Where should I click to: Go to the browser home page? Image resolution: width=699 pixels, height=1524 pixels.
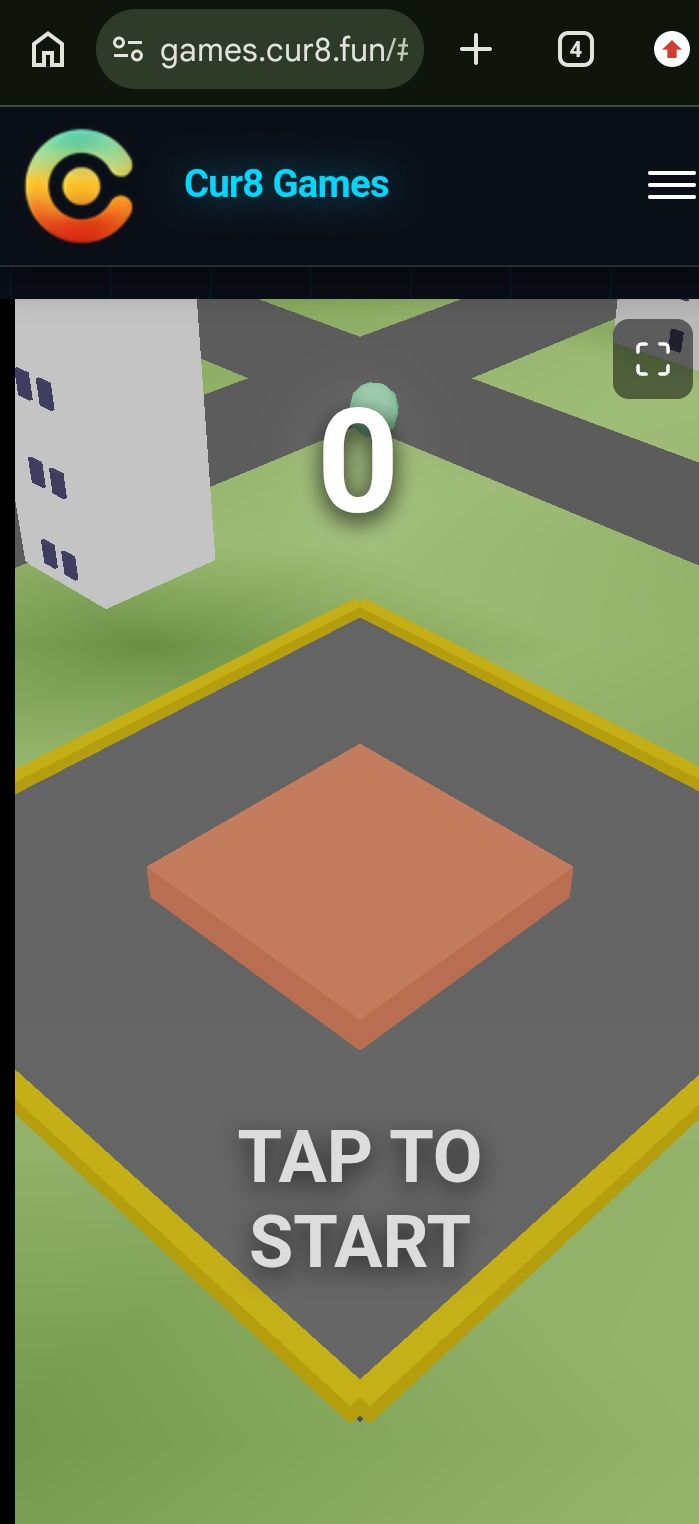[48, 49]
